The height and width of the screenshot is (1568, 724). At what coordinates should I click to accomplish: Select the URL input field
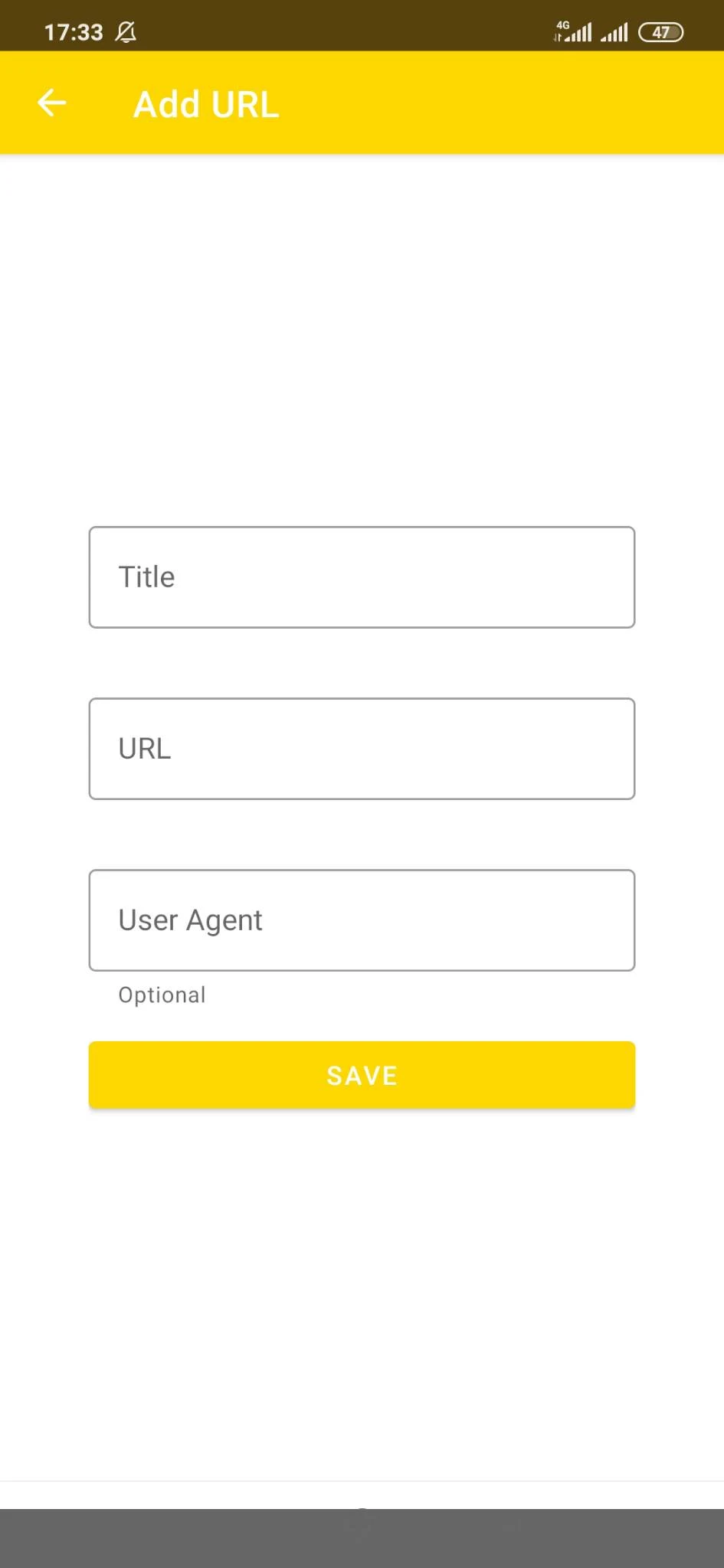(x=362, y=749)
